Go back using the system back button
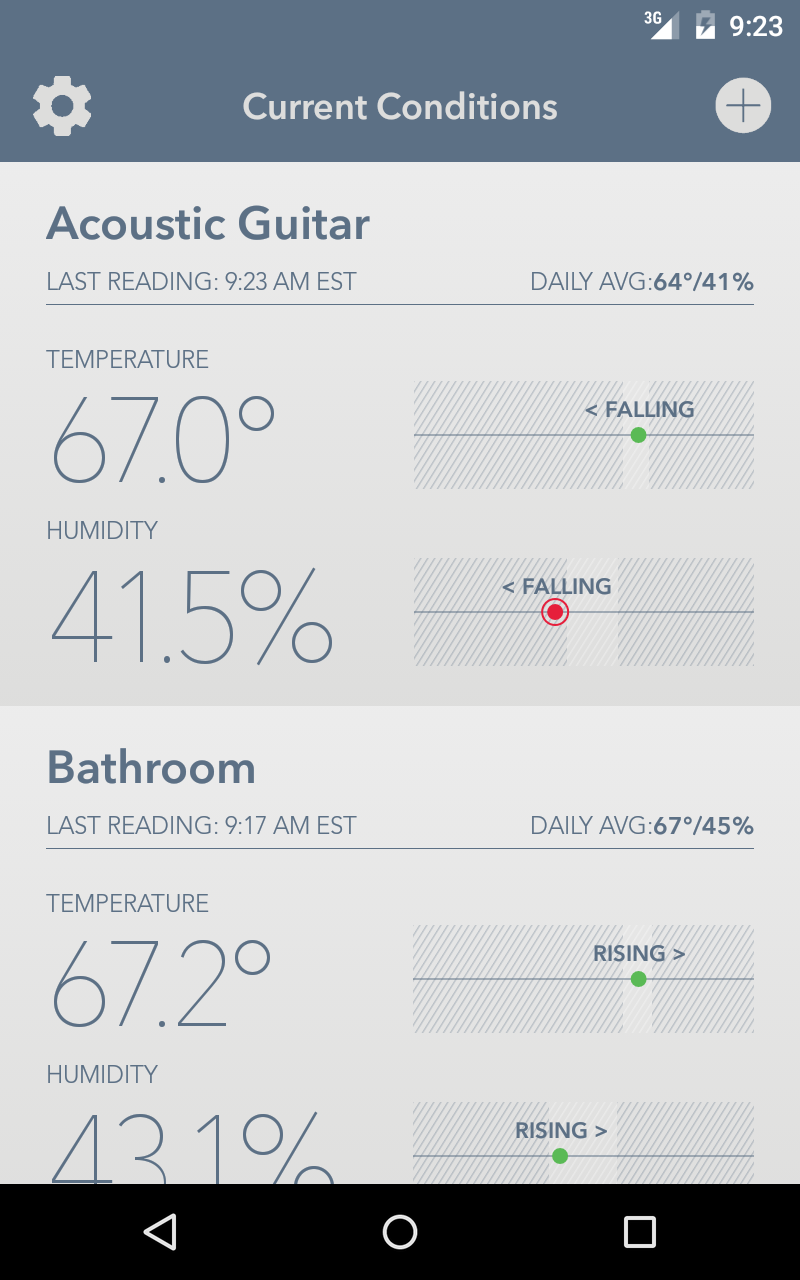The image size is (800, 1280). (x=160, y=1231)
